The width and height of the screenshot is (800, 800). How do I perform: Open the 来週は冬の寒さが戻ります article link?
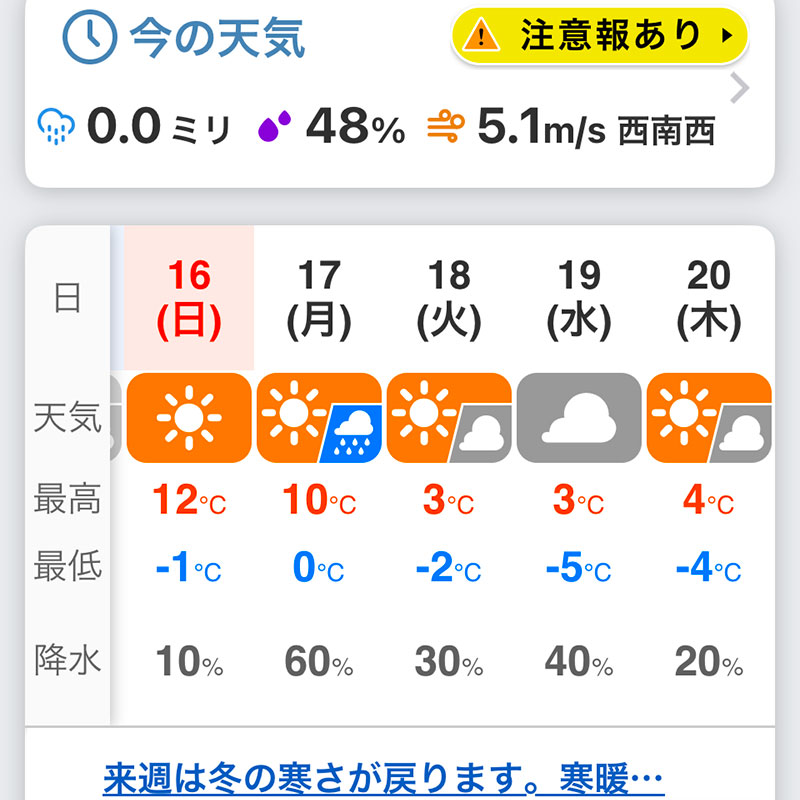384,778
